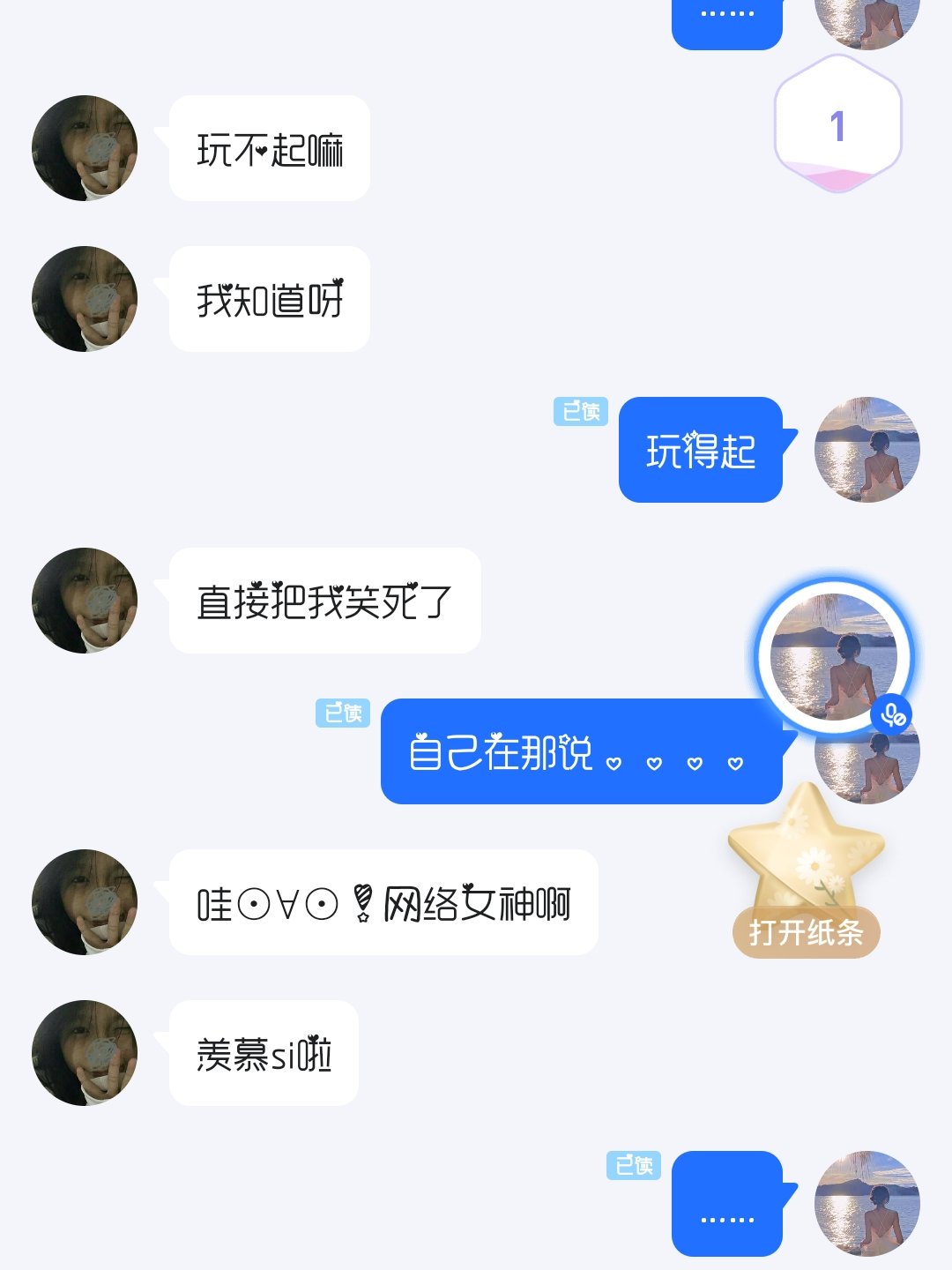Image resolution: width=952 pixels, height=1270 pixels.
Task: Tap sender avatar beside 玩不起嘛
Action: pos(85,148)
